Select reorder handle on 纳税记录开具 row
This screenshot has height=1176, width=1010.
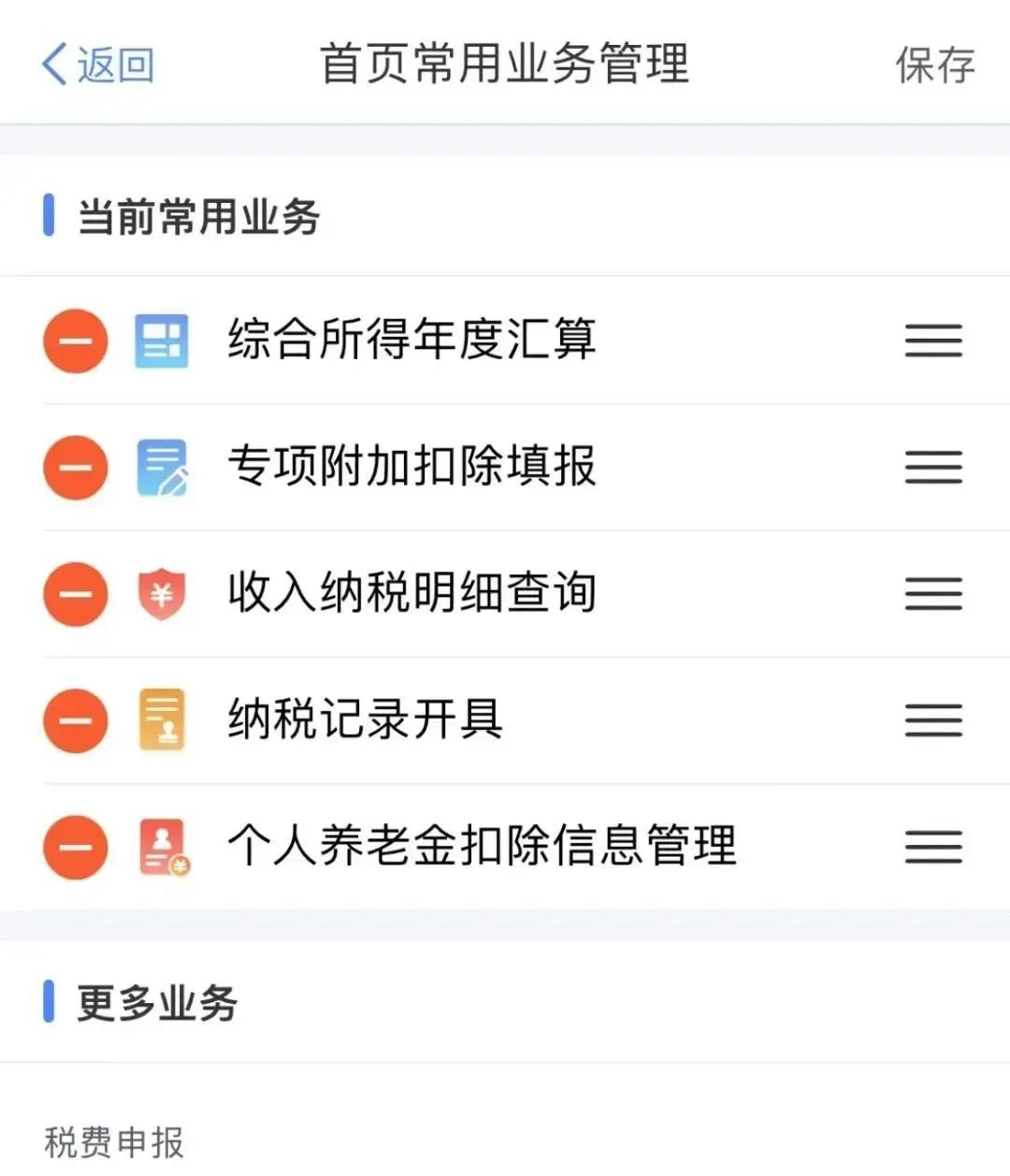tap(933, 720)
